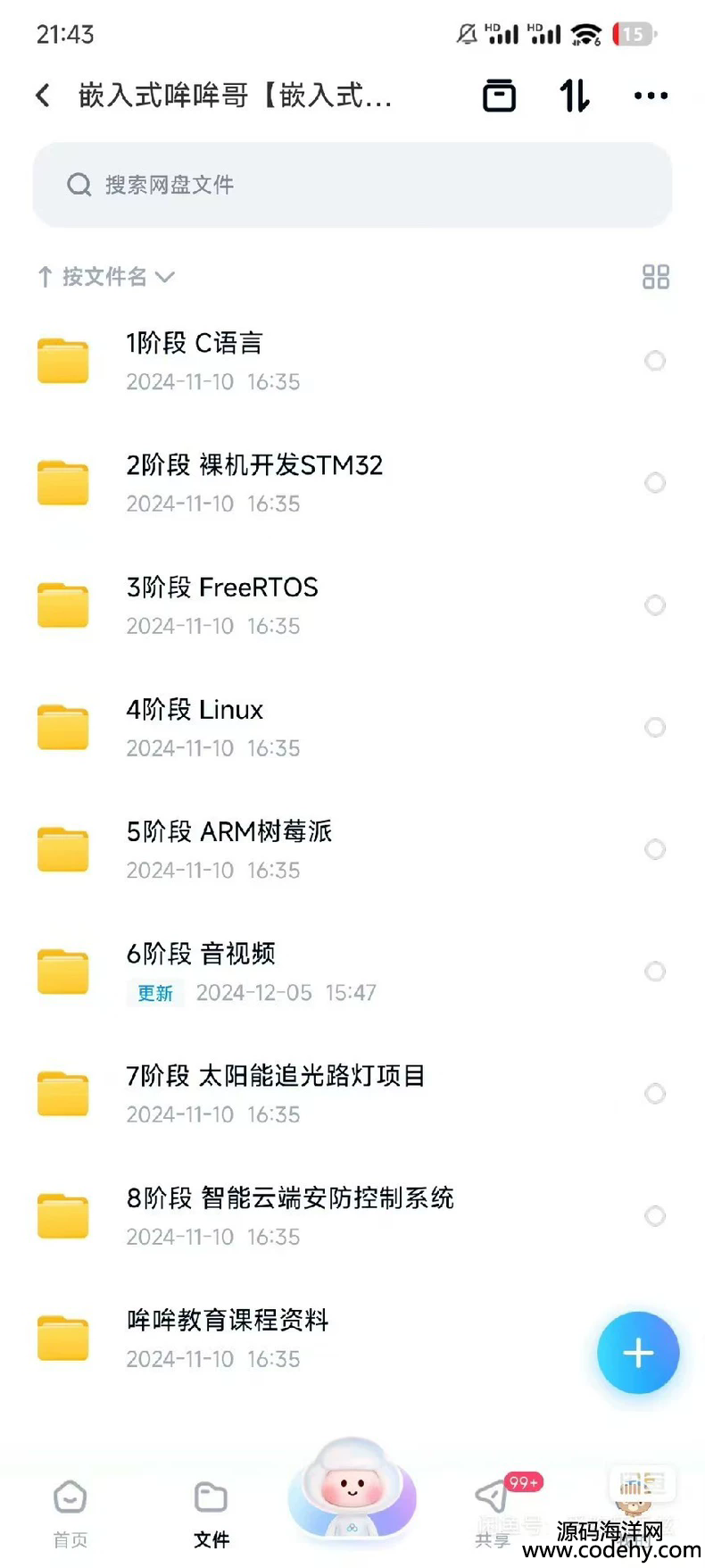The image size is (705, 1568).
Task: Change sorting via 按文件名 dropdown
Action: coord(105,277)
